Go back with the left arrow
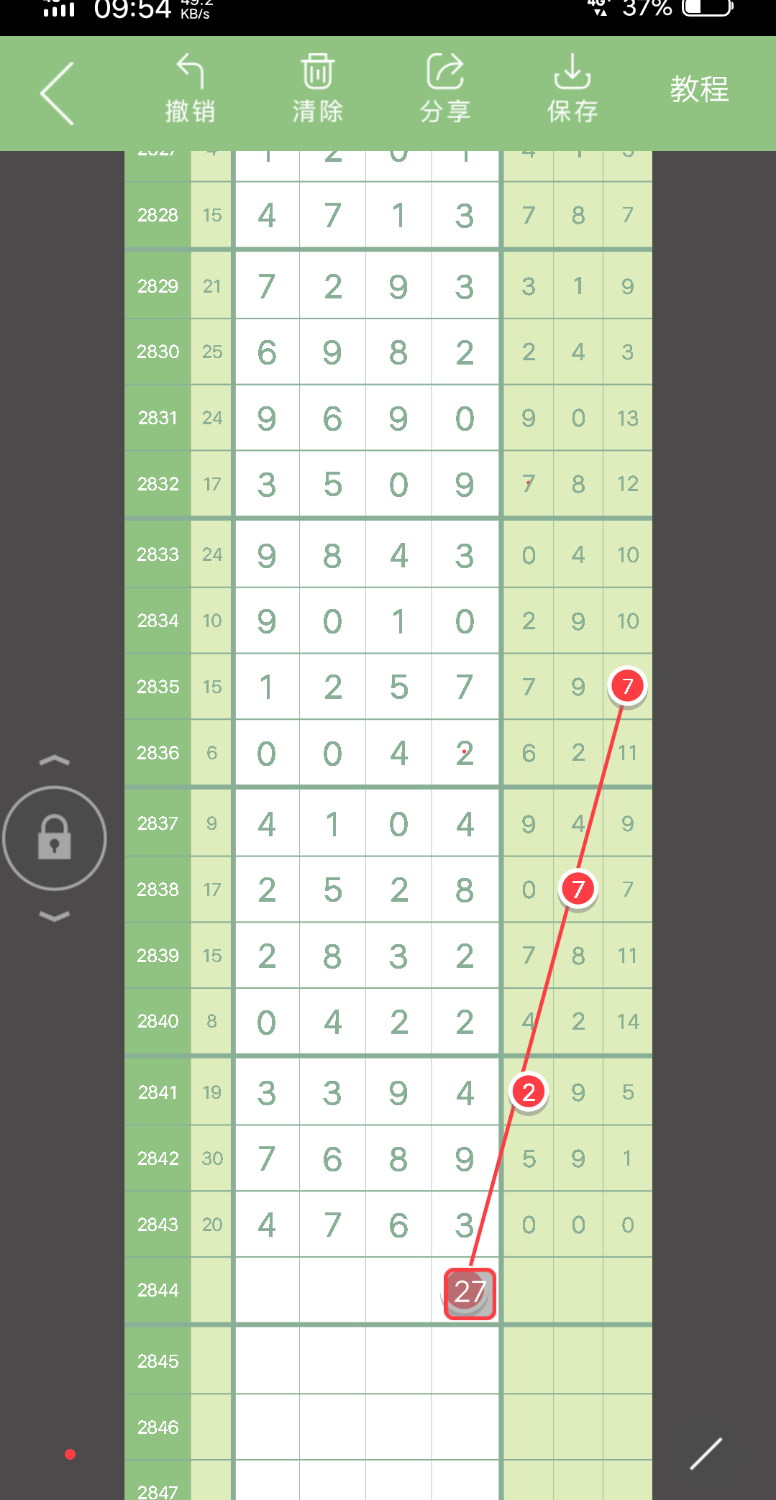Image resolution: width=776 pixels, height=1500 pixels. point(57,93)
